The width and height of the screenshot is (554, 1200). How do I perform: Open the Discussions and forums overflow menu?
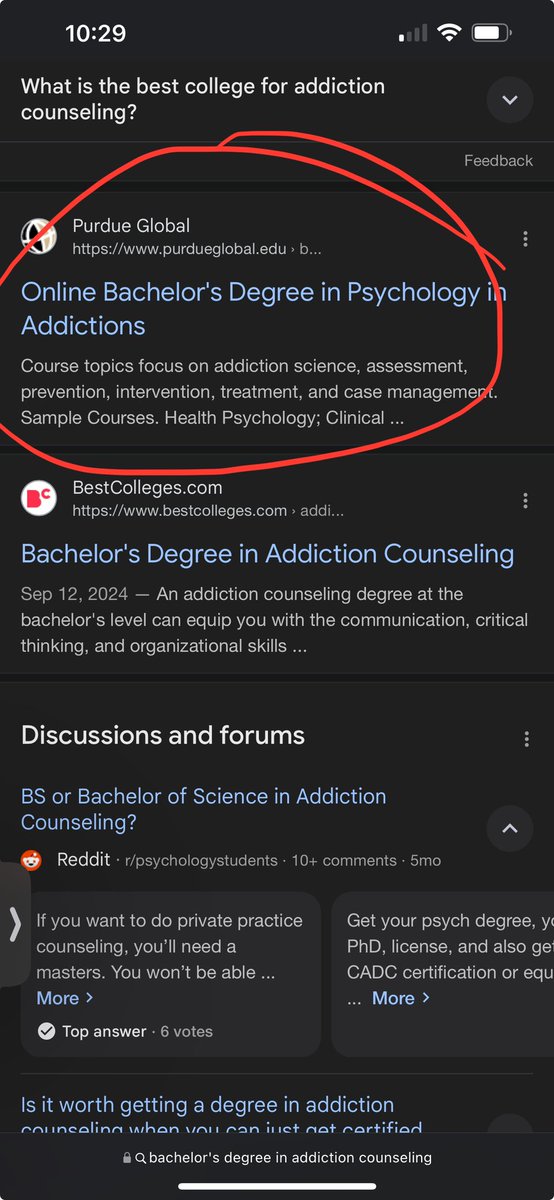(x=526, y=739)
